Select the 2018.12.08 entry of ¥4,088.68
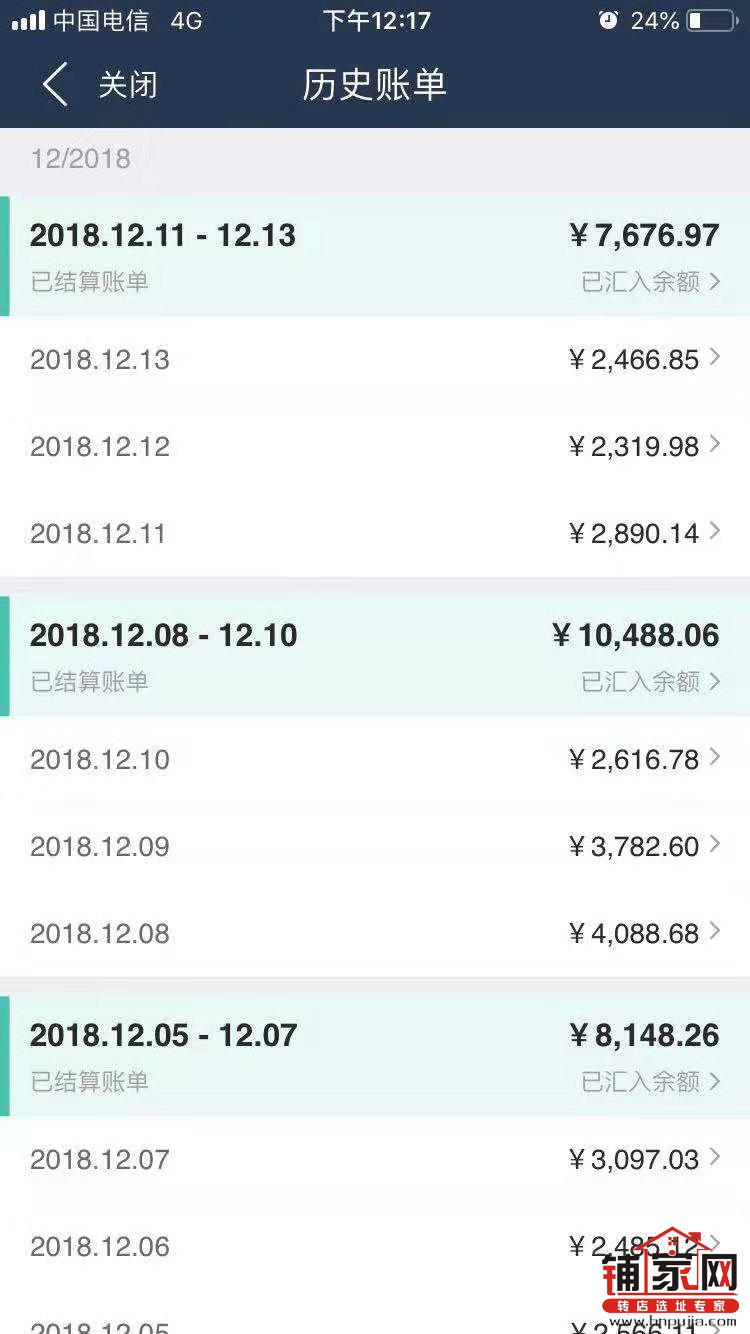 (375, 933)
